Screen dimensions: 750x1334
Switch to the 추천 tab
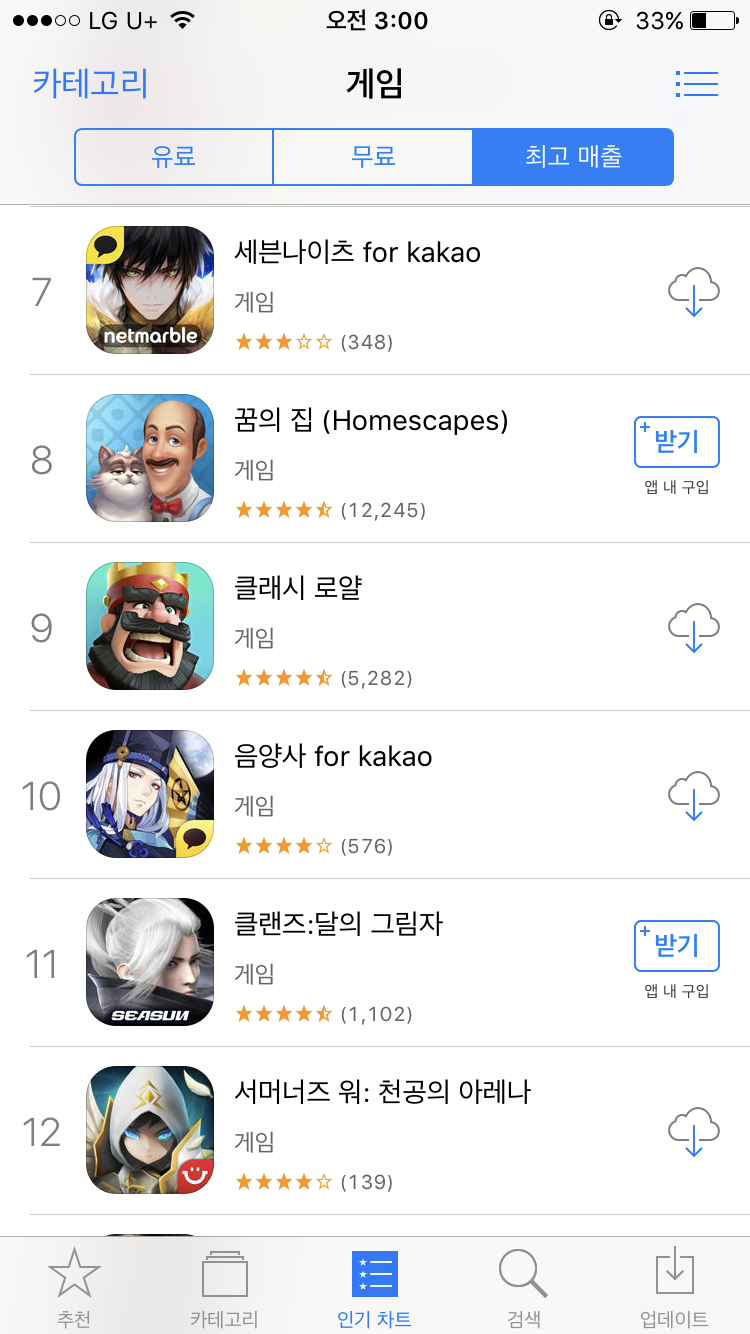click(x=74, y=1288)
